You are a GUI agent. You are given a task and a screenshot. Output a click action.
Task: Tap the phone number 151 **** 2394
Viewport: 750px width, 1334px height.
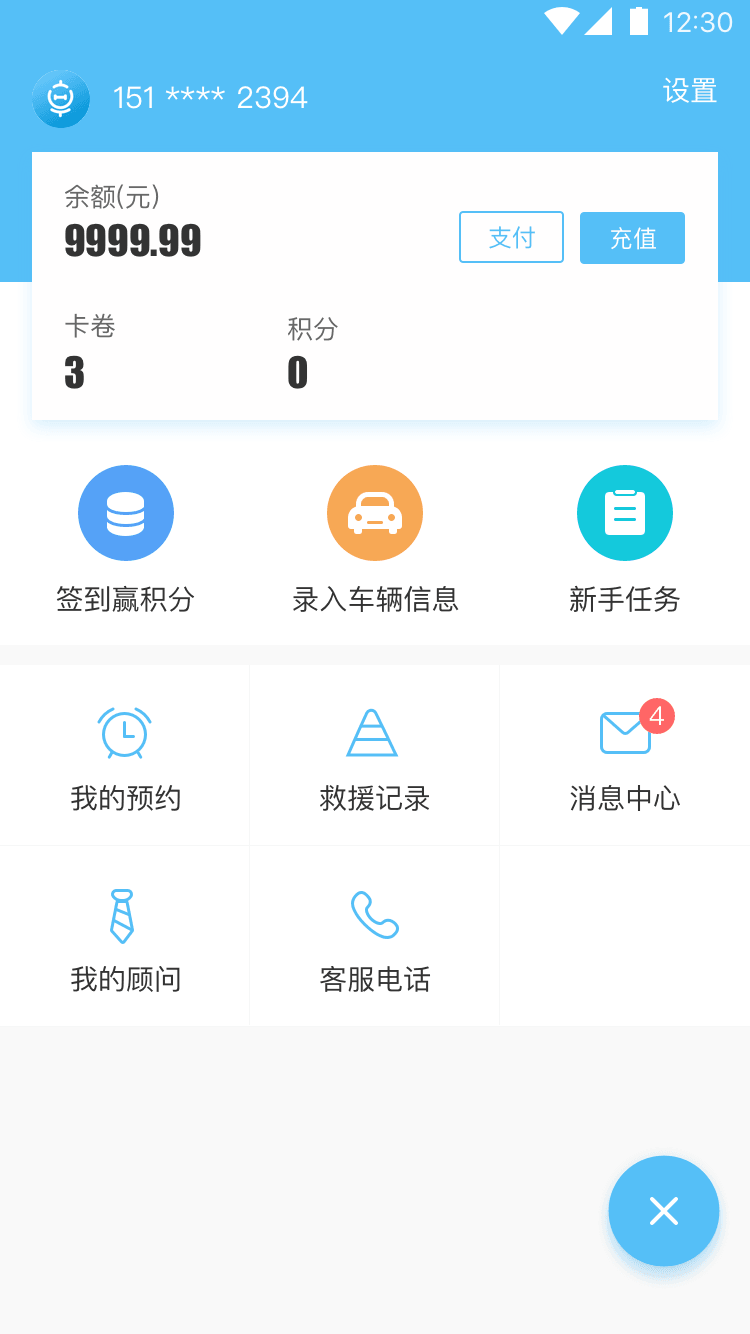(x=211, y=98)
